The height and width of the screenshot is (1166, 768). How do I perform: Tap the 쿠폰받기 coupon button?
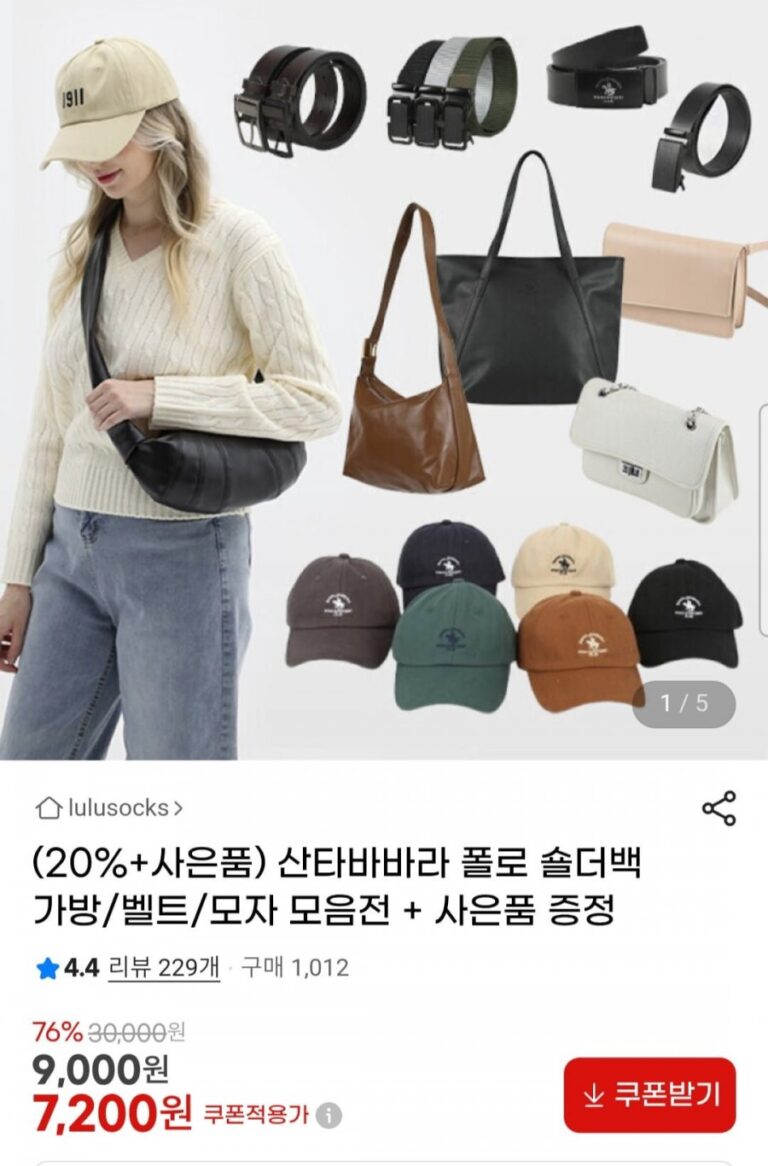point(650,1095)
